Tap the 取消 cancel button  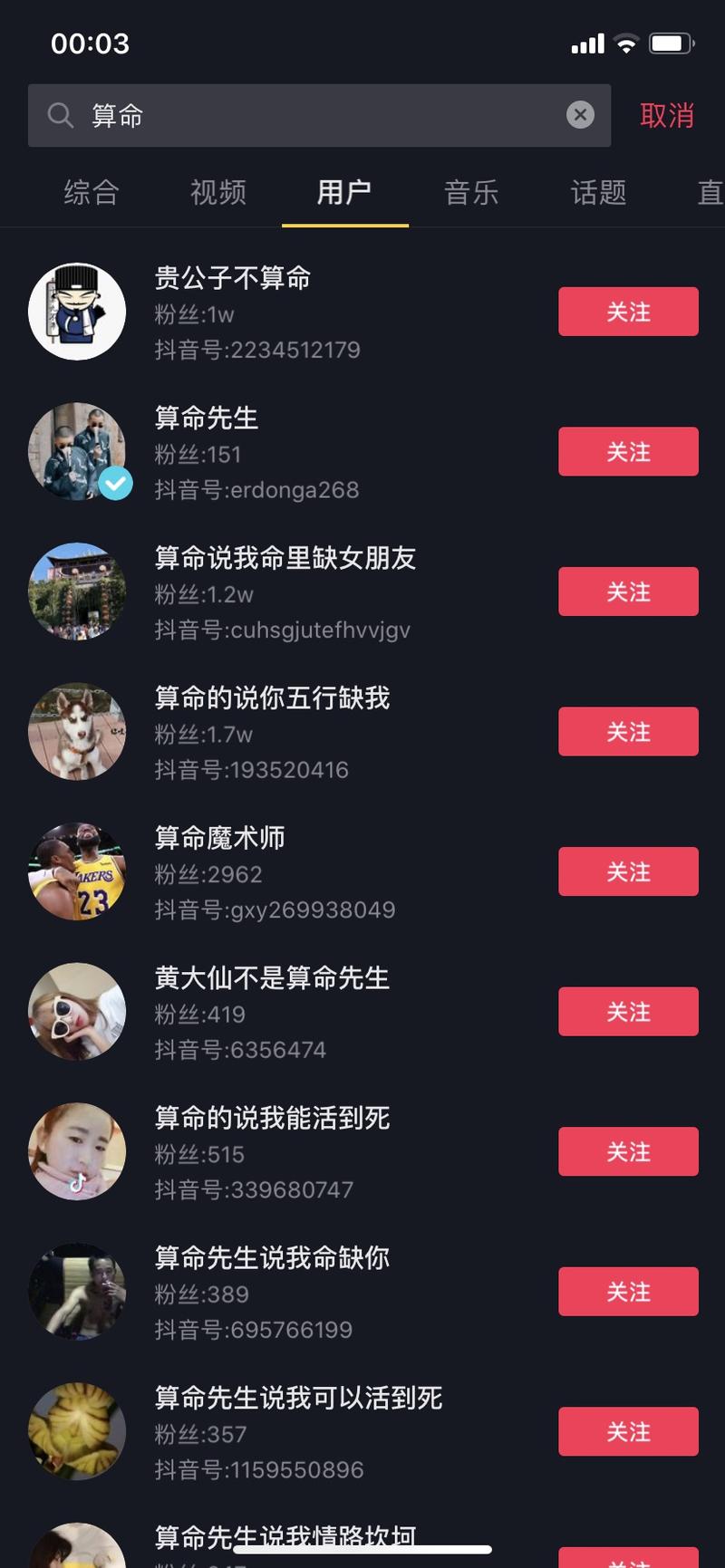(x=668, y=114)
